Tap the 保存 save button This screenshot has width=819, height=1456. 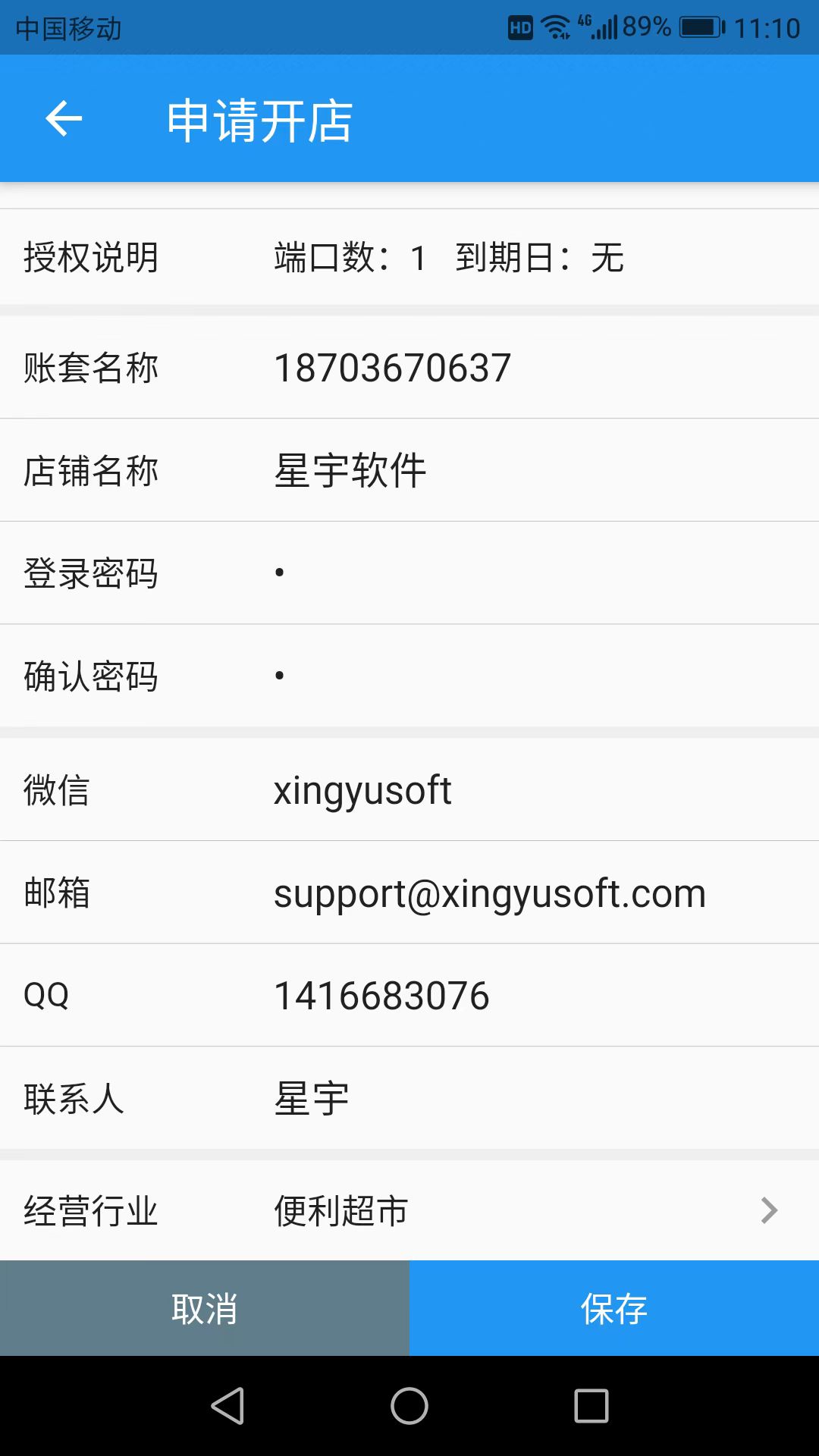(614, 1308)
